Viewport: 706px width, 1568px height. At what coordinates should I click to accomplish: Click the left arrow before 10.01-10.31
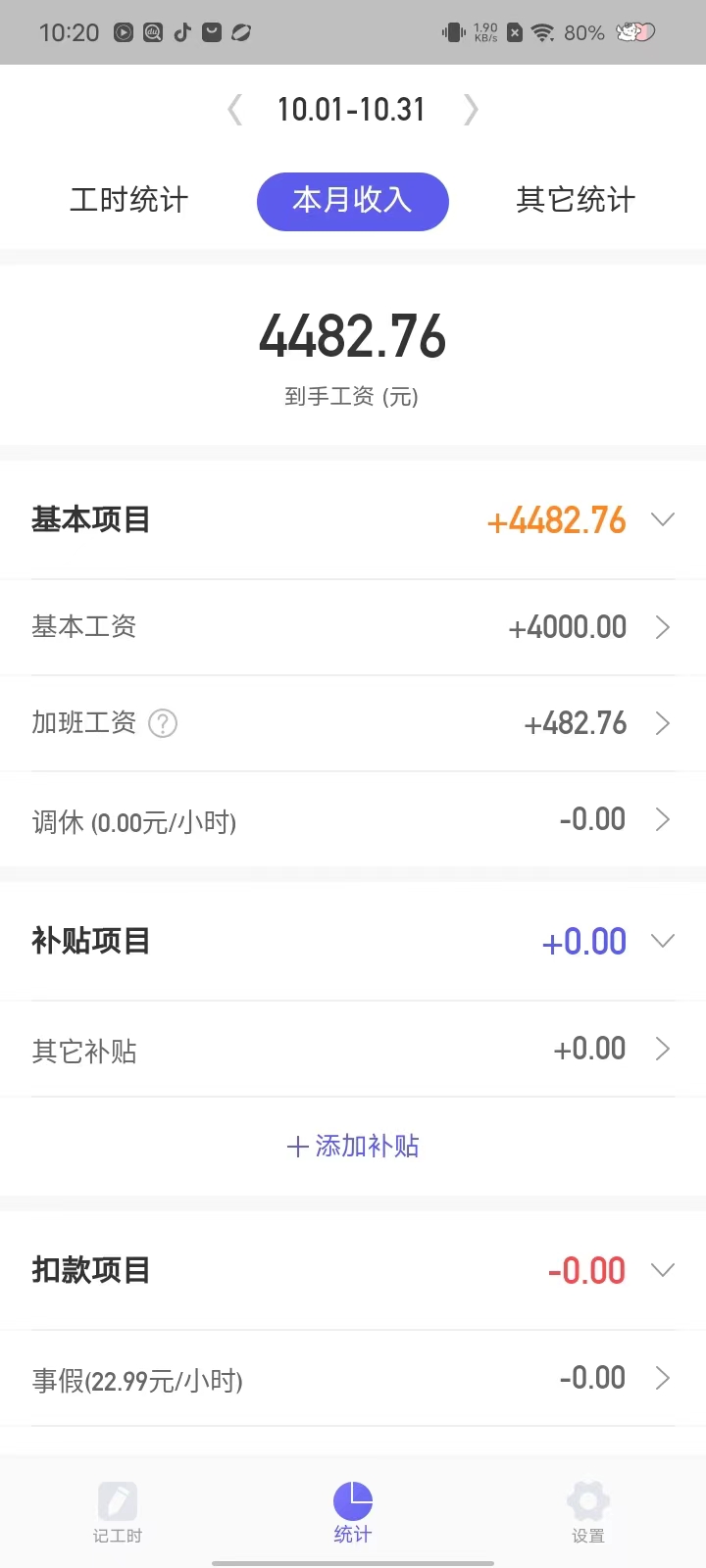point(234,110)
